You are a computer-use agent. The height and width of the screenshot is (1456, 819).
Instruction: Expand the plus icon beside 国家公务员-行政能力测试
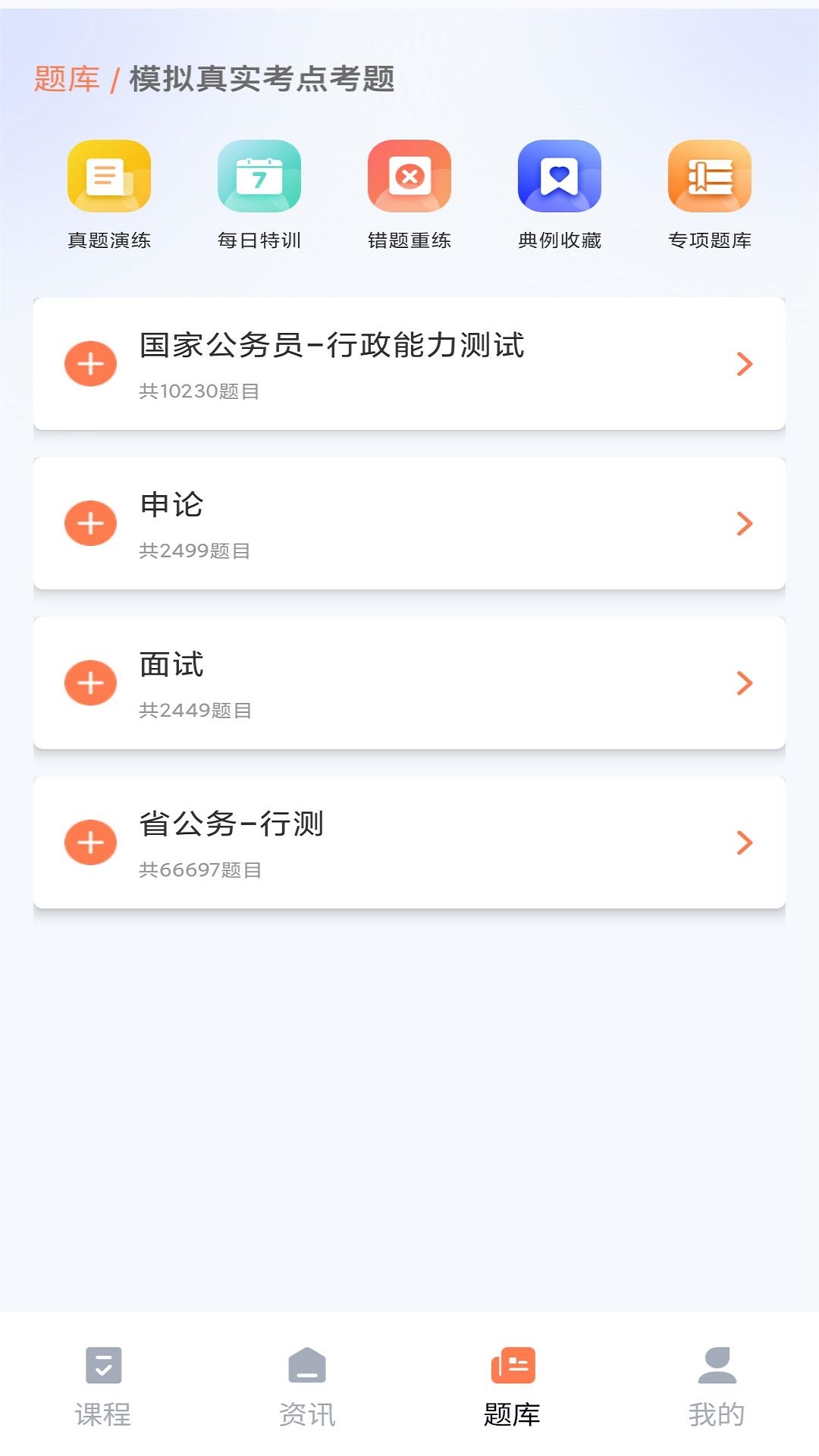tap(90, 364)
